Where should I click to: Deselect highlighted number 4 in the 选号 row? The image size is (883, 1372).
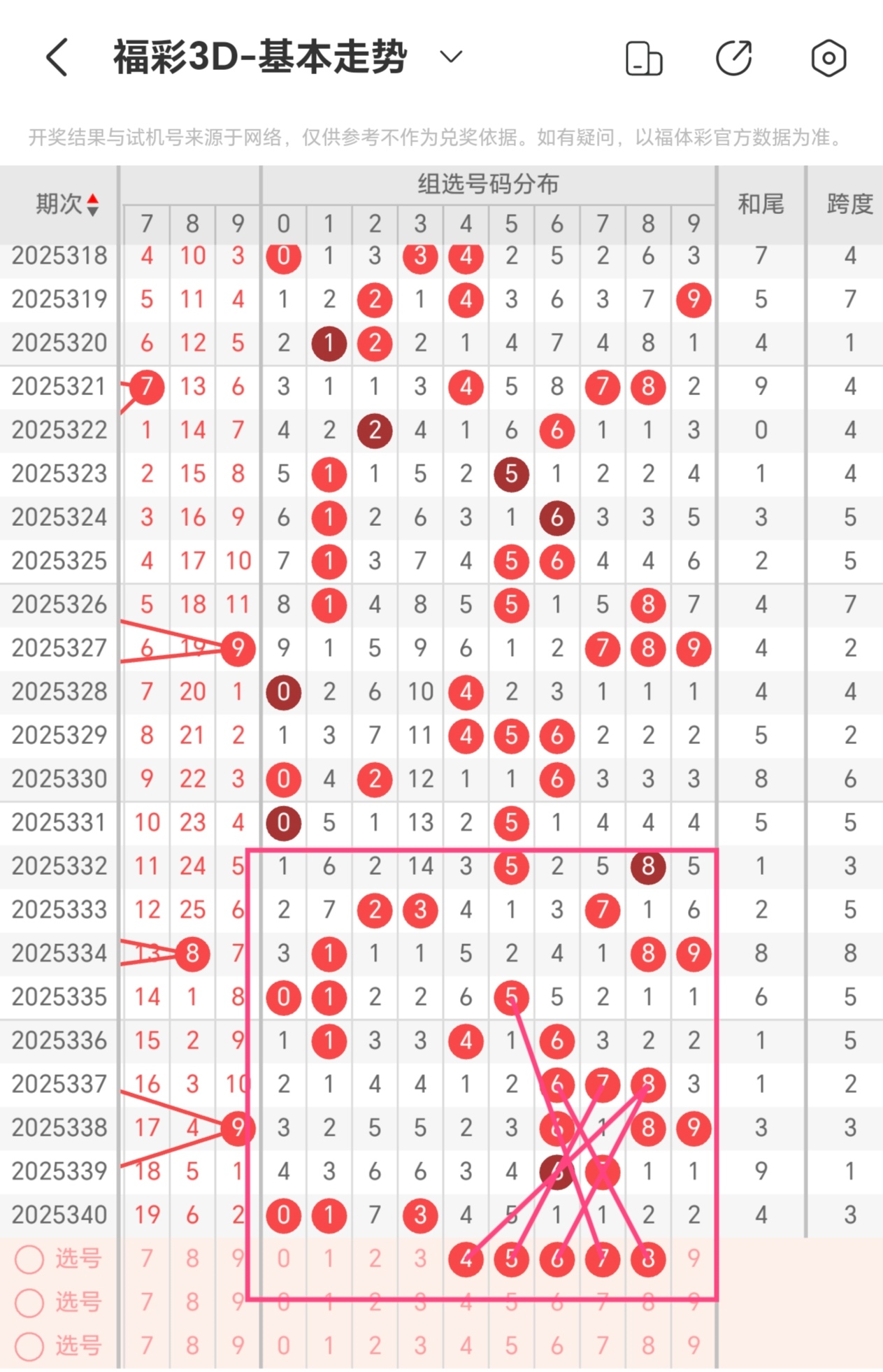point(466,1259)
